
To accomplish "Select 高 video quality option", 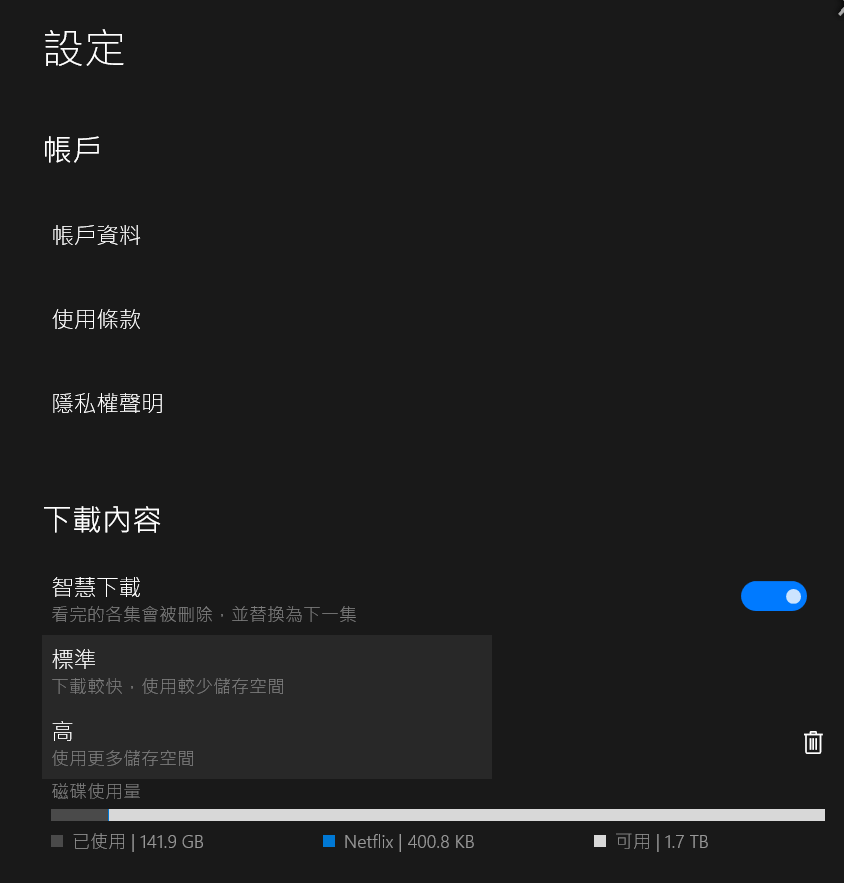I will pos(266,743).
